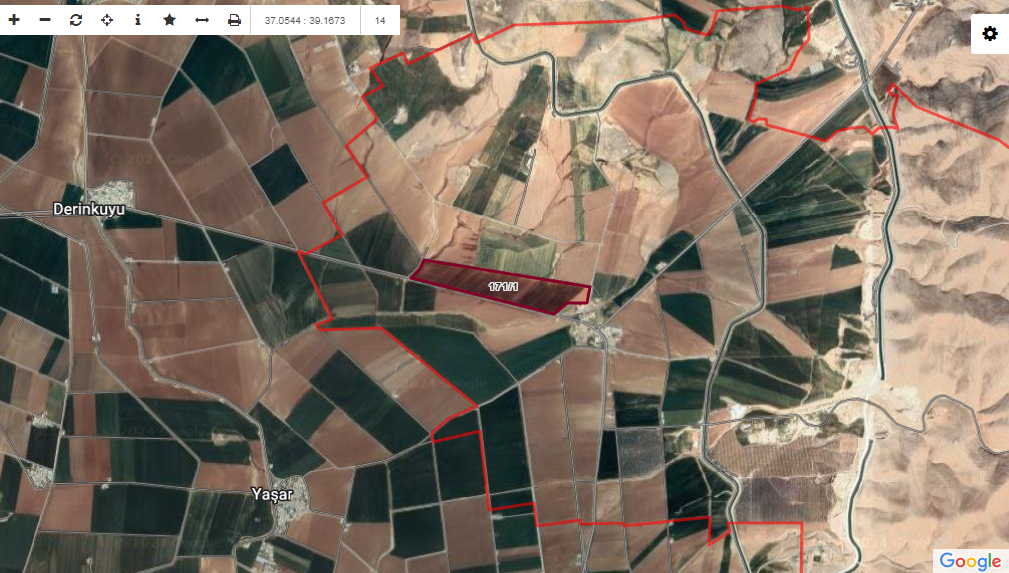Screen dimensions: 1009x573
Task: Open the info tool
Action: 138,20
